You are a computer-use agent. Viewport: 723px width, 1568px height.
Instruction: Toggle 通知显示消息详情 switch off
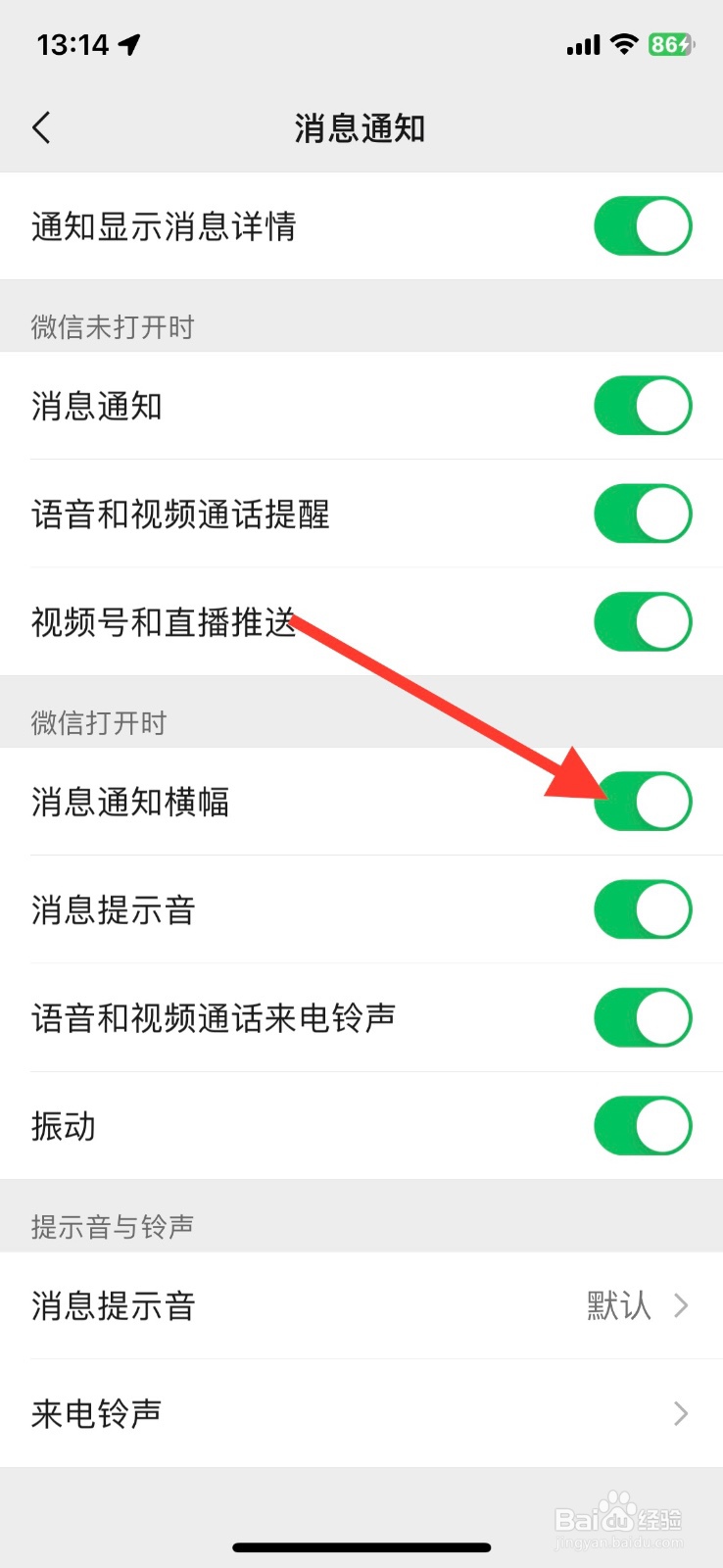[x=643, y=225]
